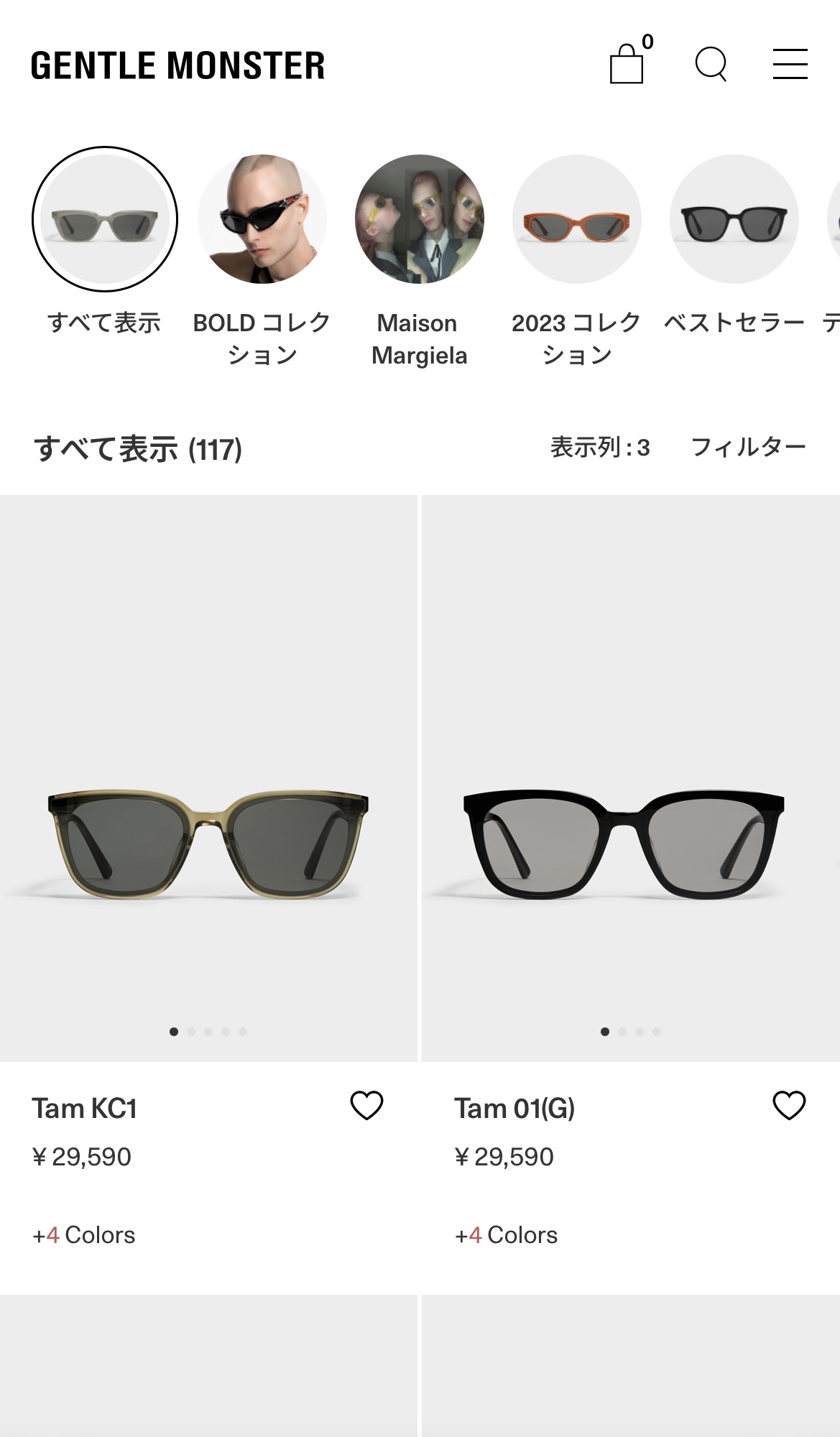Switch to ベストセラー category
This screenshot has height=1437, width=840.
tap(734, 219)
